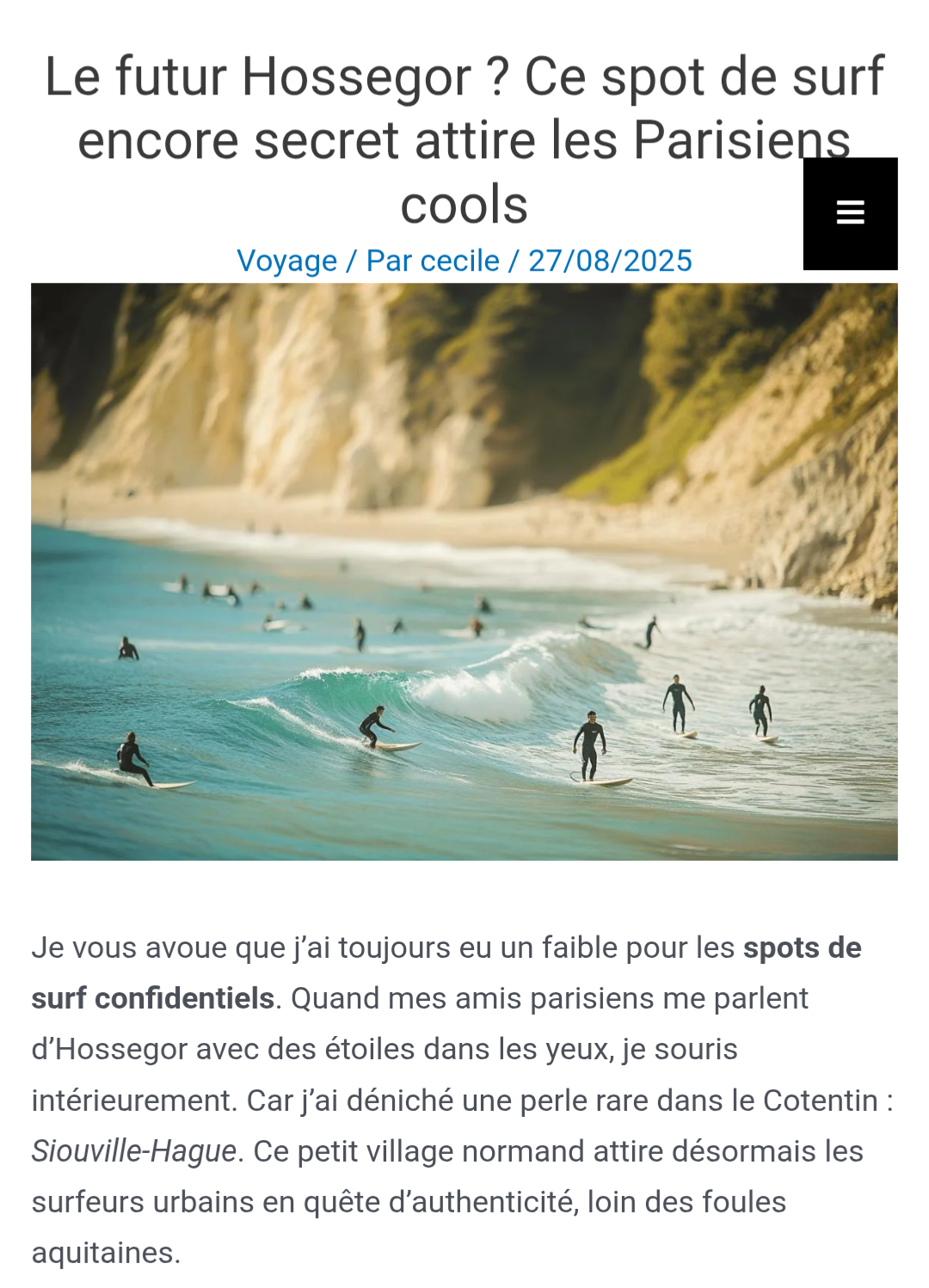Open the hamburger menu button
929x1288 pixels.
850,213
